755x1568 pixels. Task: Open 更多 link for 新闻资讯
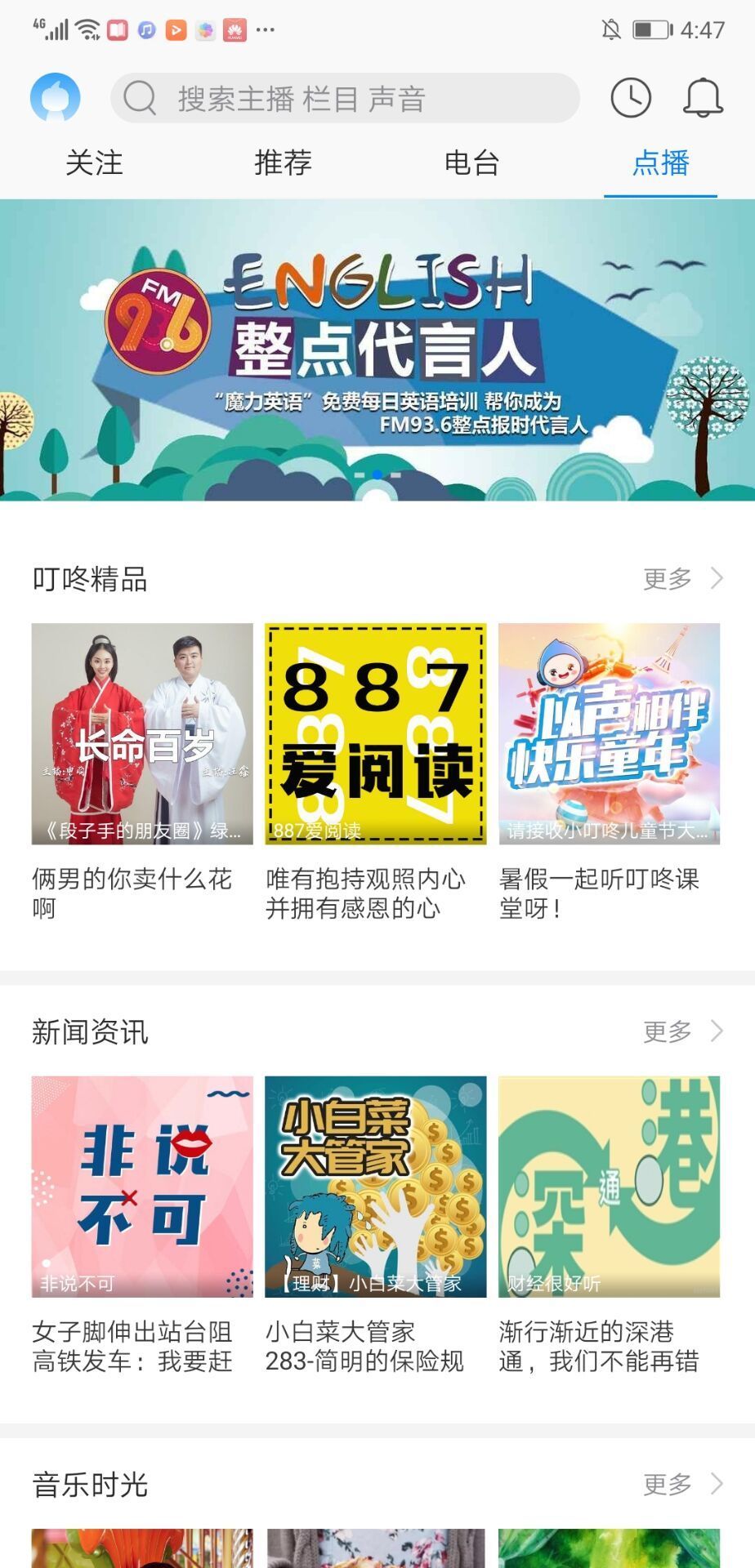666,1031
